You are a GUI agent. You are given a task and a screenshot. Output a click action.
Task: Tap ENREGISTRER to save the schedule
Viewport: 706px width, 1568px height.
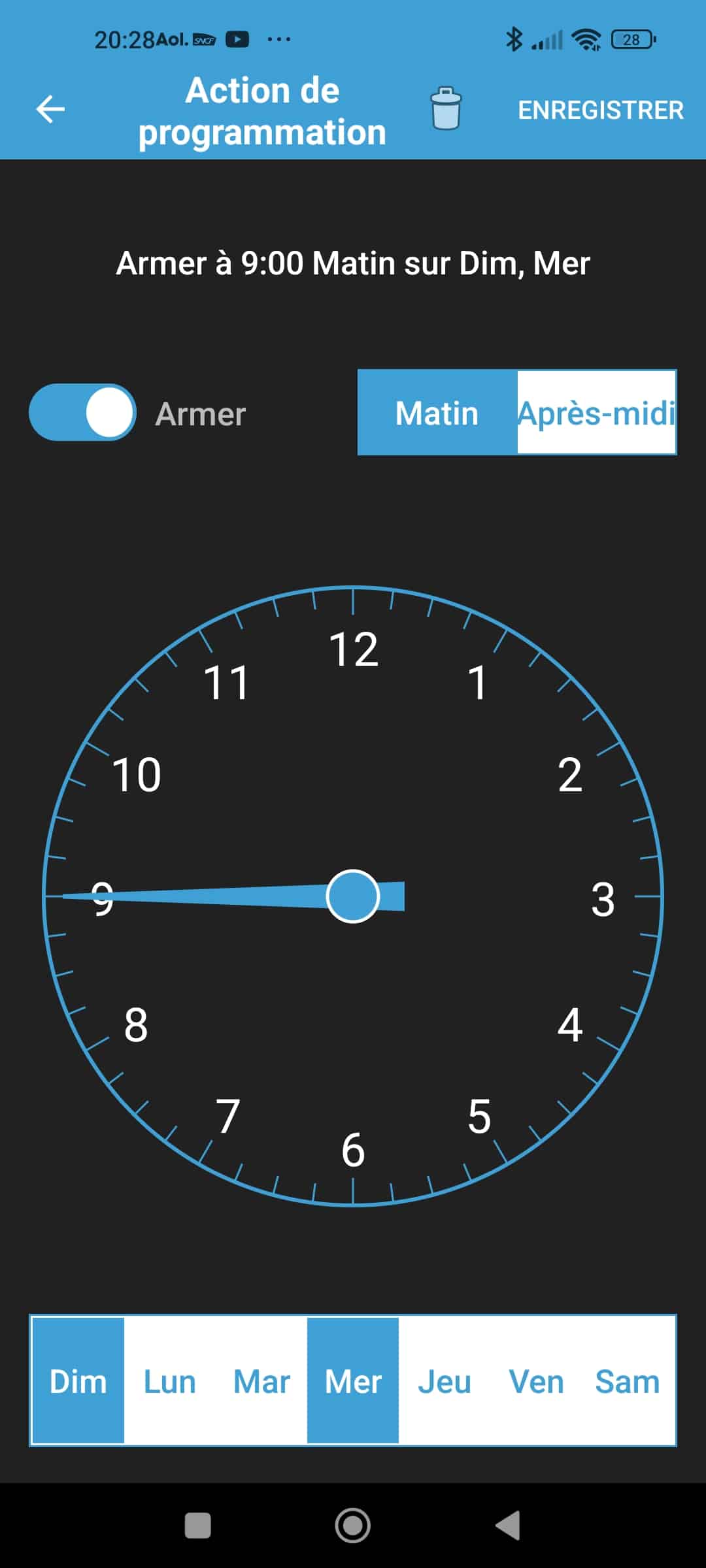(601, 110)
